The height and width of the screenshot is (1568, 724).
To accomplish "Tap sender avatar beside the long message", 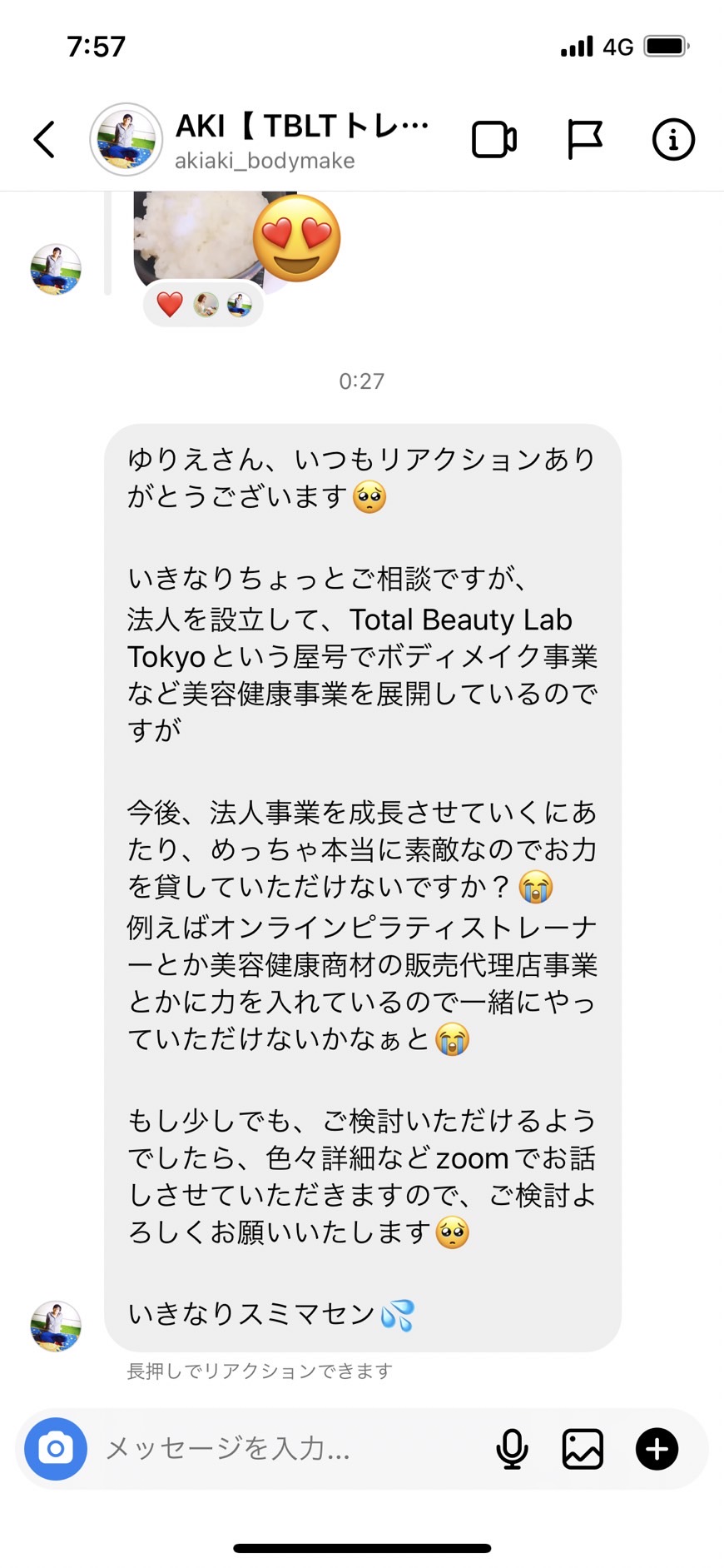I will [56, 1326].
